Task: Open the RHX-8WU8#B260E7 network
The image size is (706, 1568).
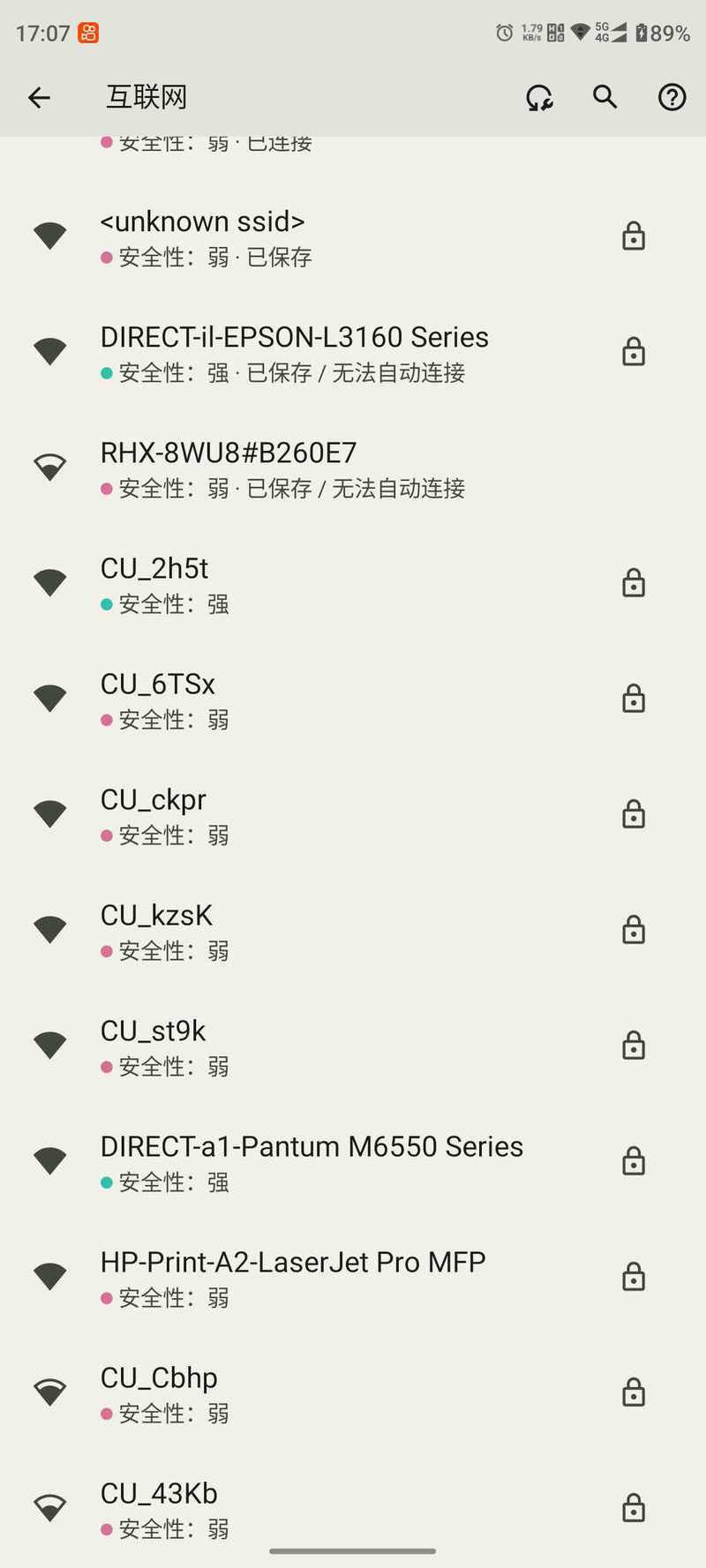Action: (x=353, y=469)
